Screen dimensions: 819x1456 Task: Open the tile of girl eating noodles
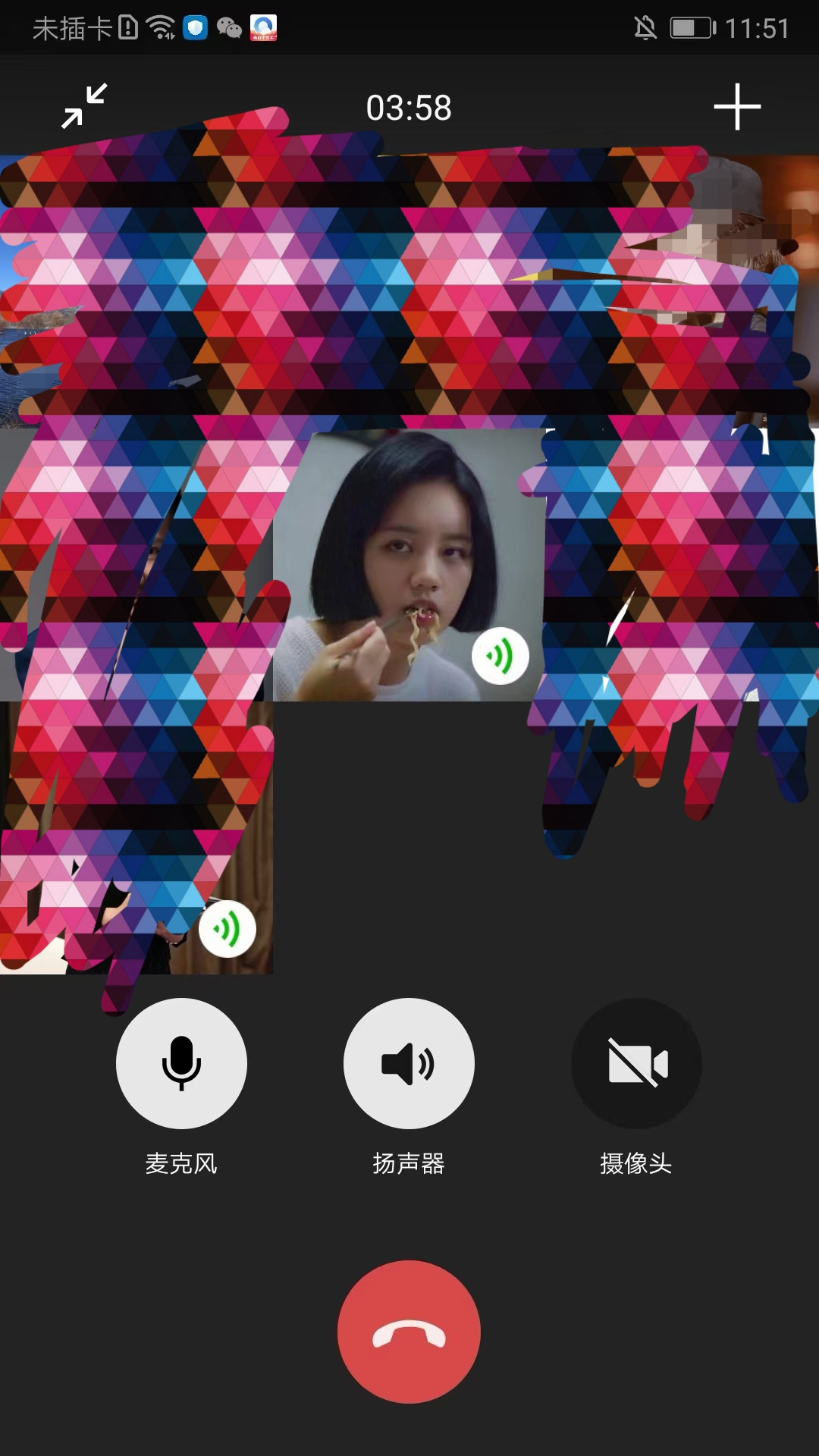(409, 565)
